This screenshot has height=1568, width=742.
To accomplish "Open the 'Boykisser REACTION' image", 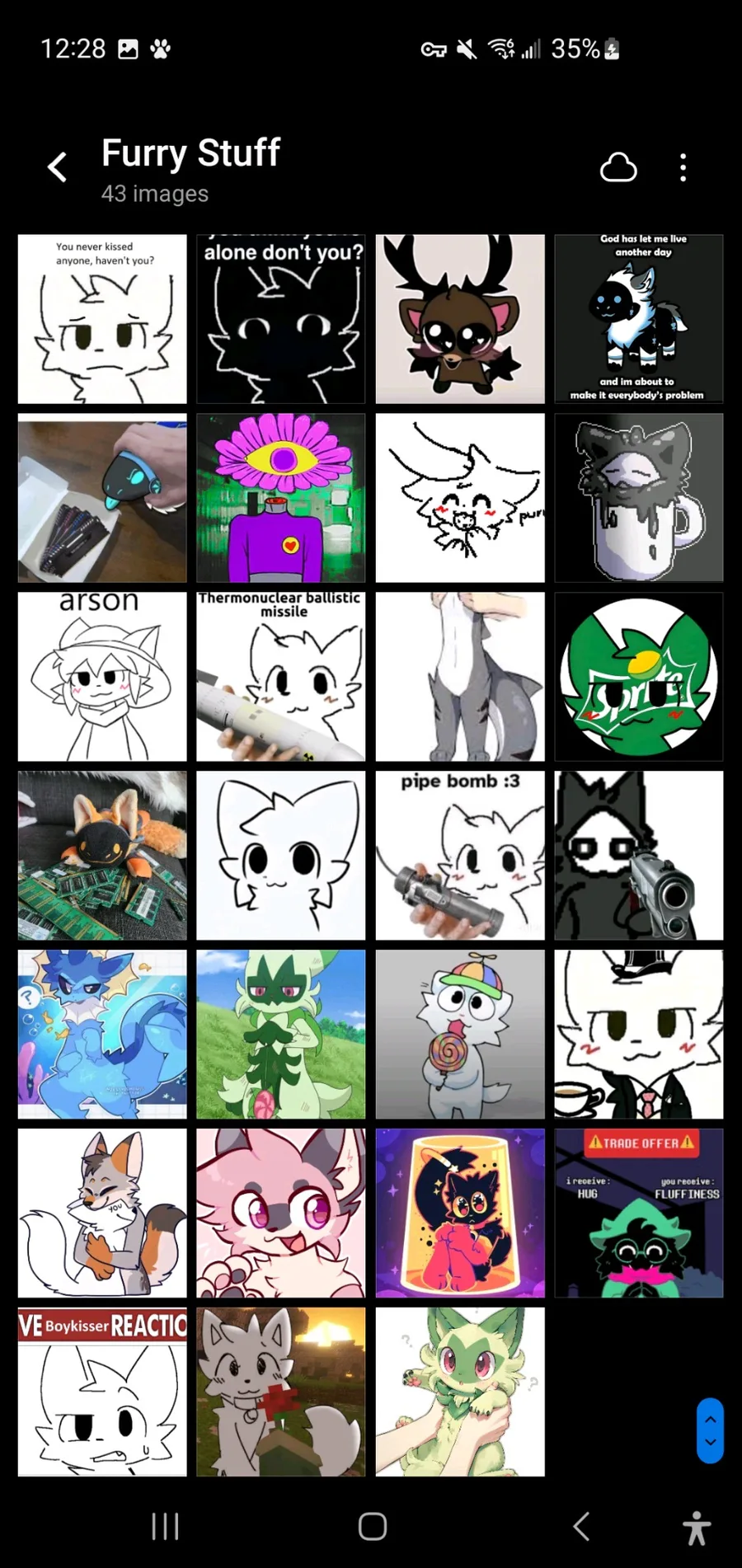I will 102,1392.
